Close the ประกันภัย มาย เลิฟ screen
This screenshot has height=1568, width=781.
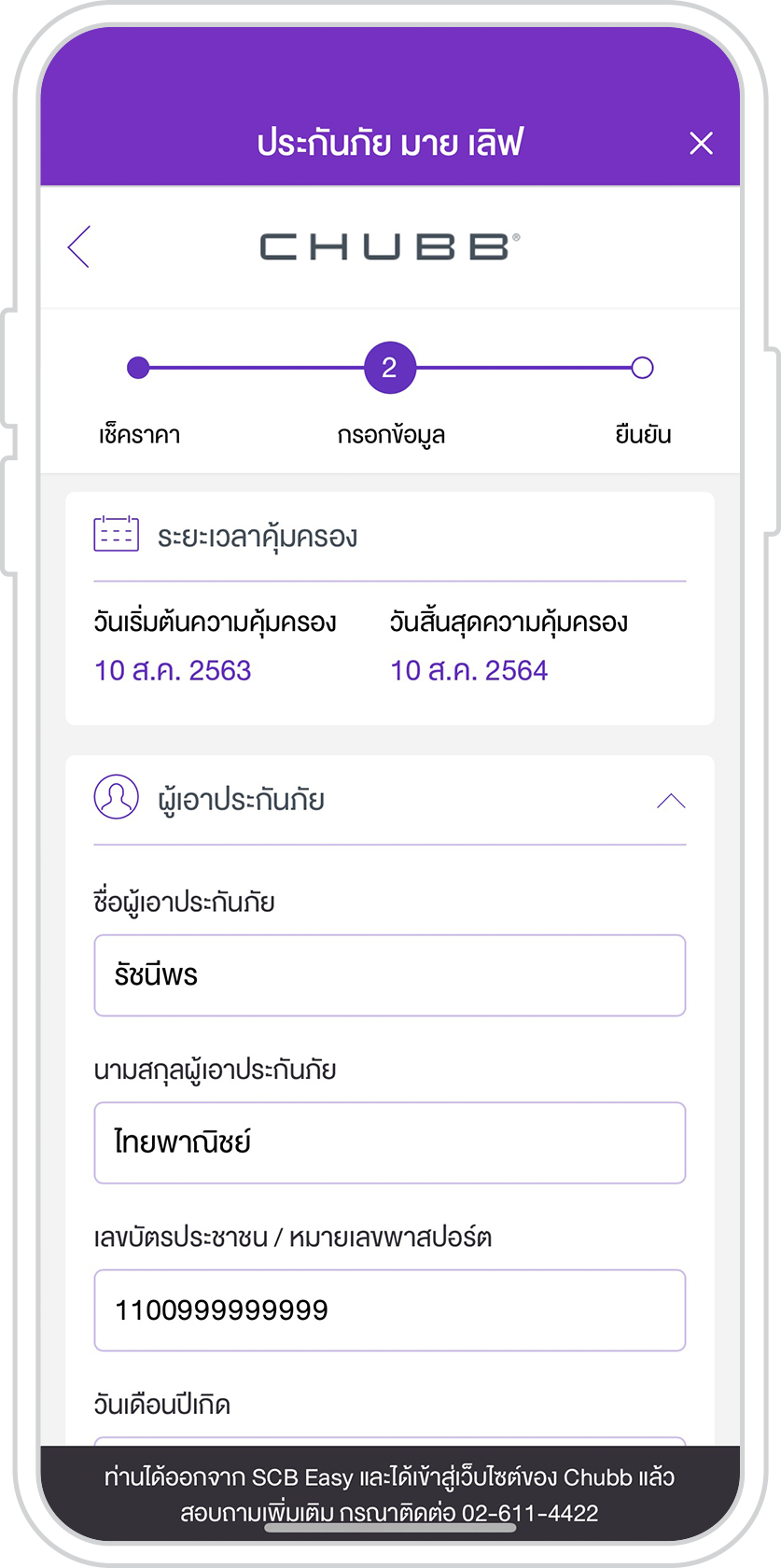pyautogui.click(x=701, y=143)
